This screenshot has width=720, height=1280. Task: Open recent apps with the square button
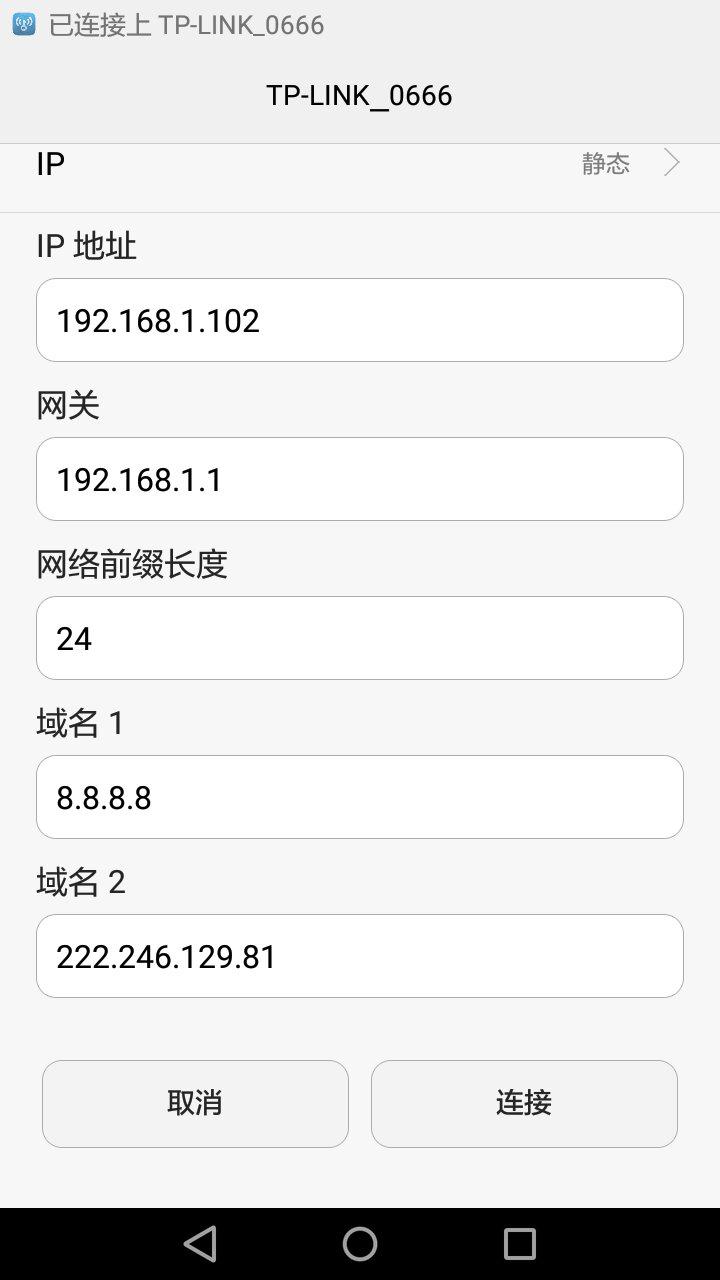518,1243
